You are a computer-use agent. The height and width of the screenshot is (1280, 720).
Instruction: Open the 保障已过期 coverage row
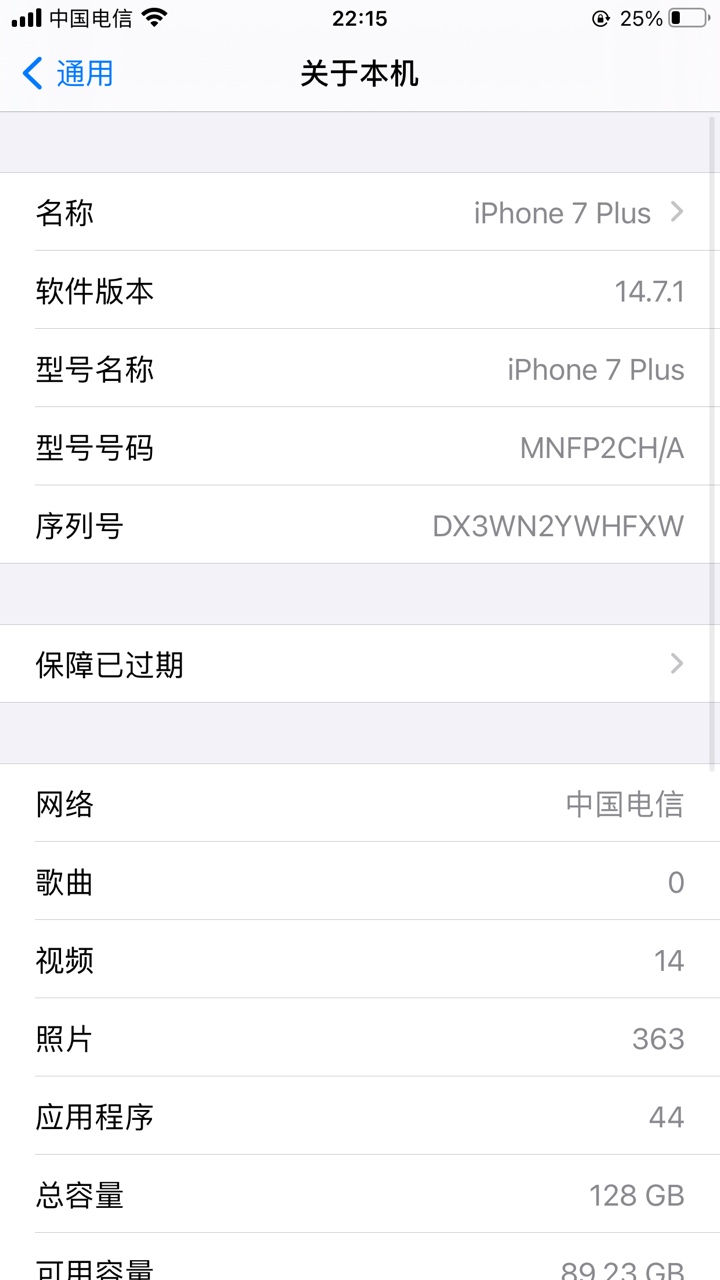[360, 664]
